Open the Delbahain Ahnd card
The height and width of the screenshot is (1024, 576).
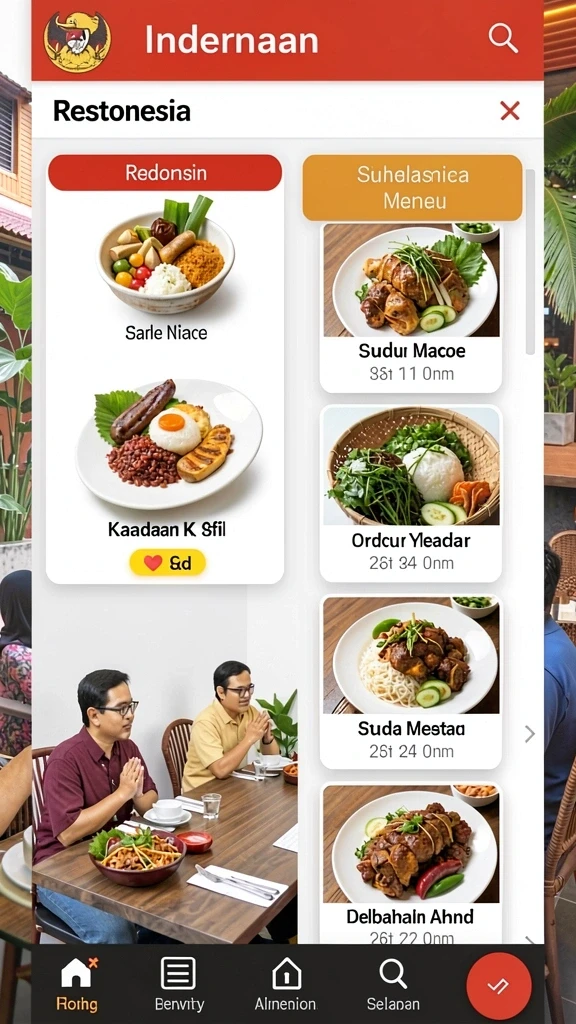click(x=411, y=863)
